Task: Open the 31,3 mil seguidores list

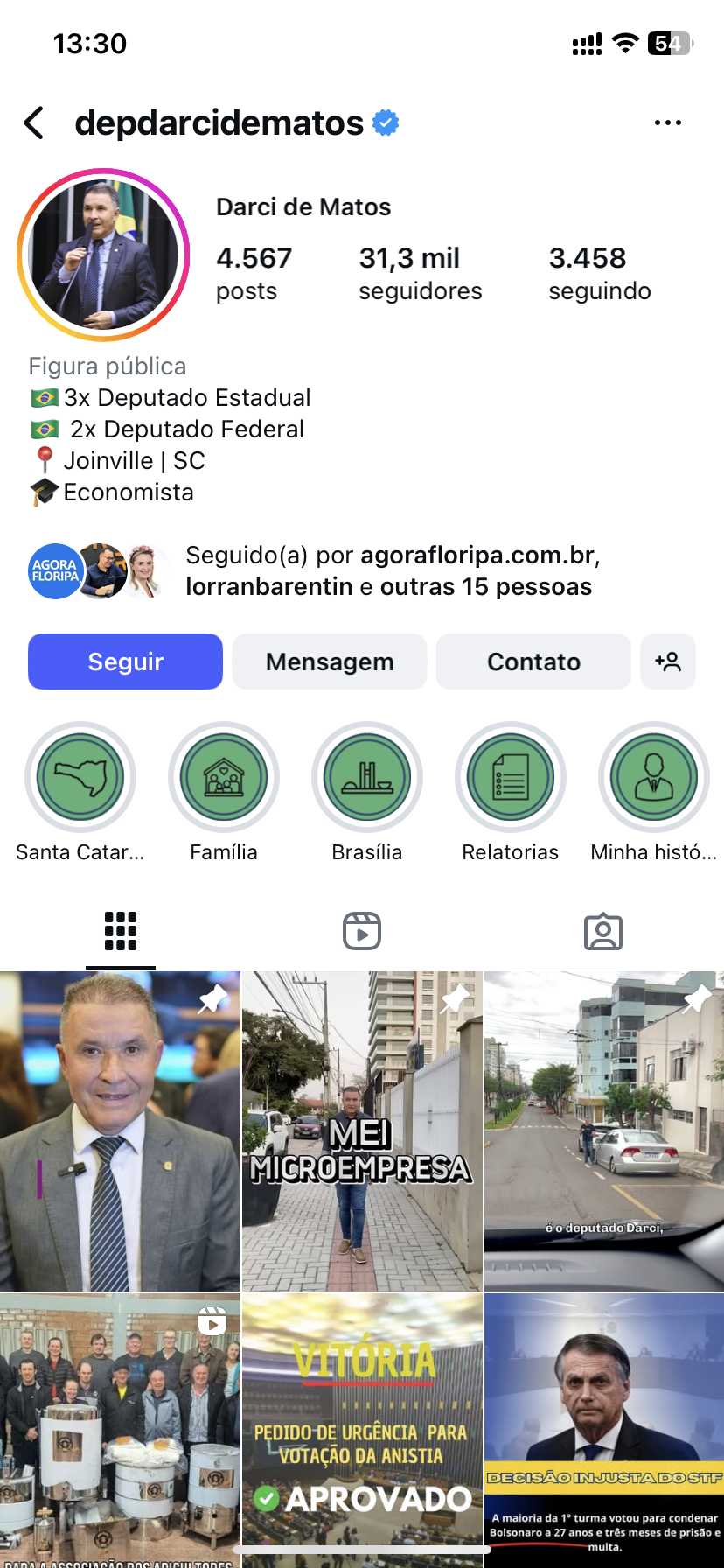Action: click(420, 273)
